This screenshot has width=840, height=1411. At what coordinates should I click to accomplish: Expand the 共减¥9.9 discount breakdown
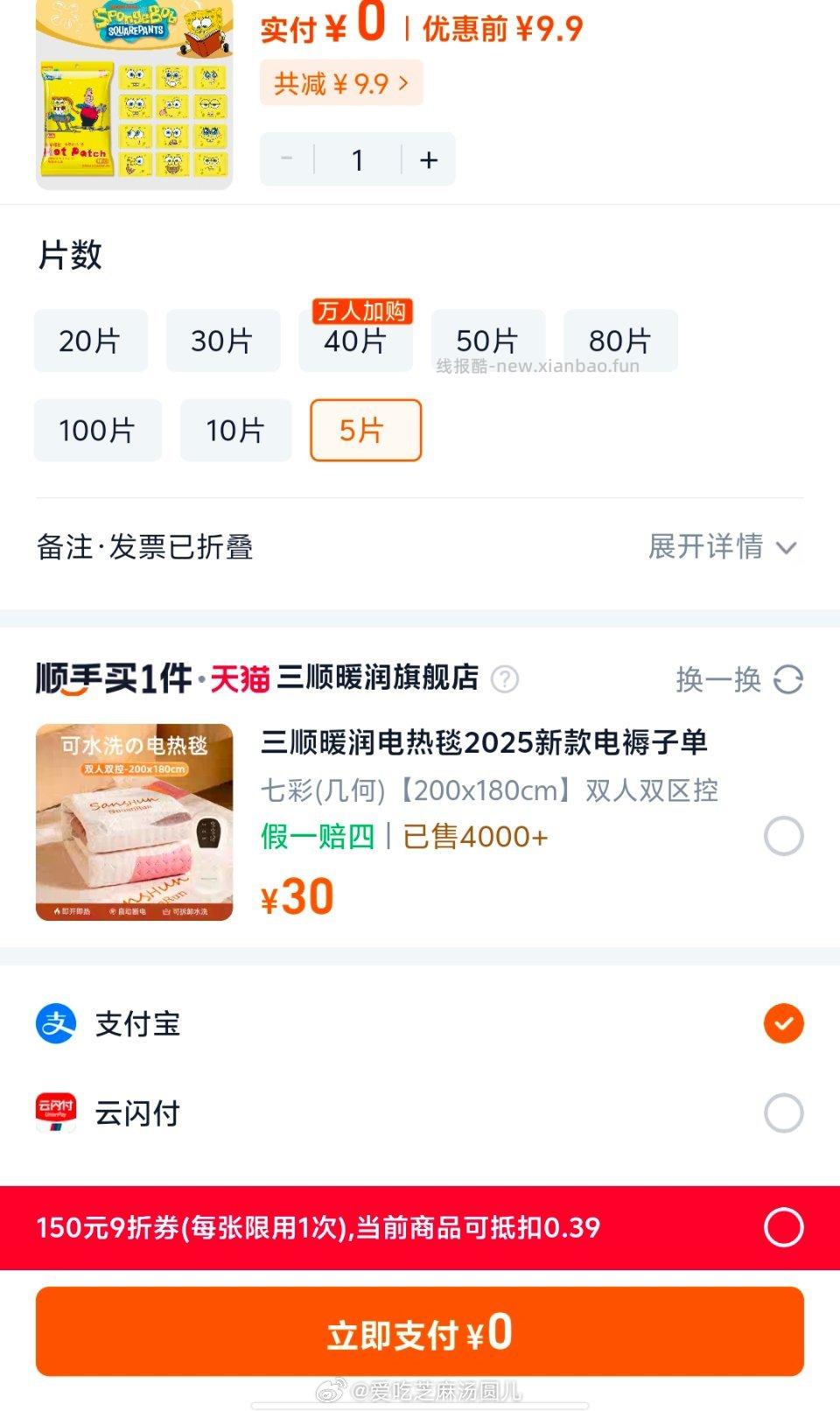point(339,82)
